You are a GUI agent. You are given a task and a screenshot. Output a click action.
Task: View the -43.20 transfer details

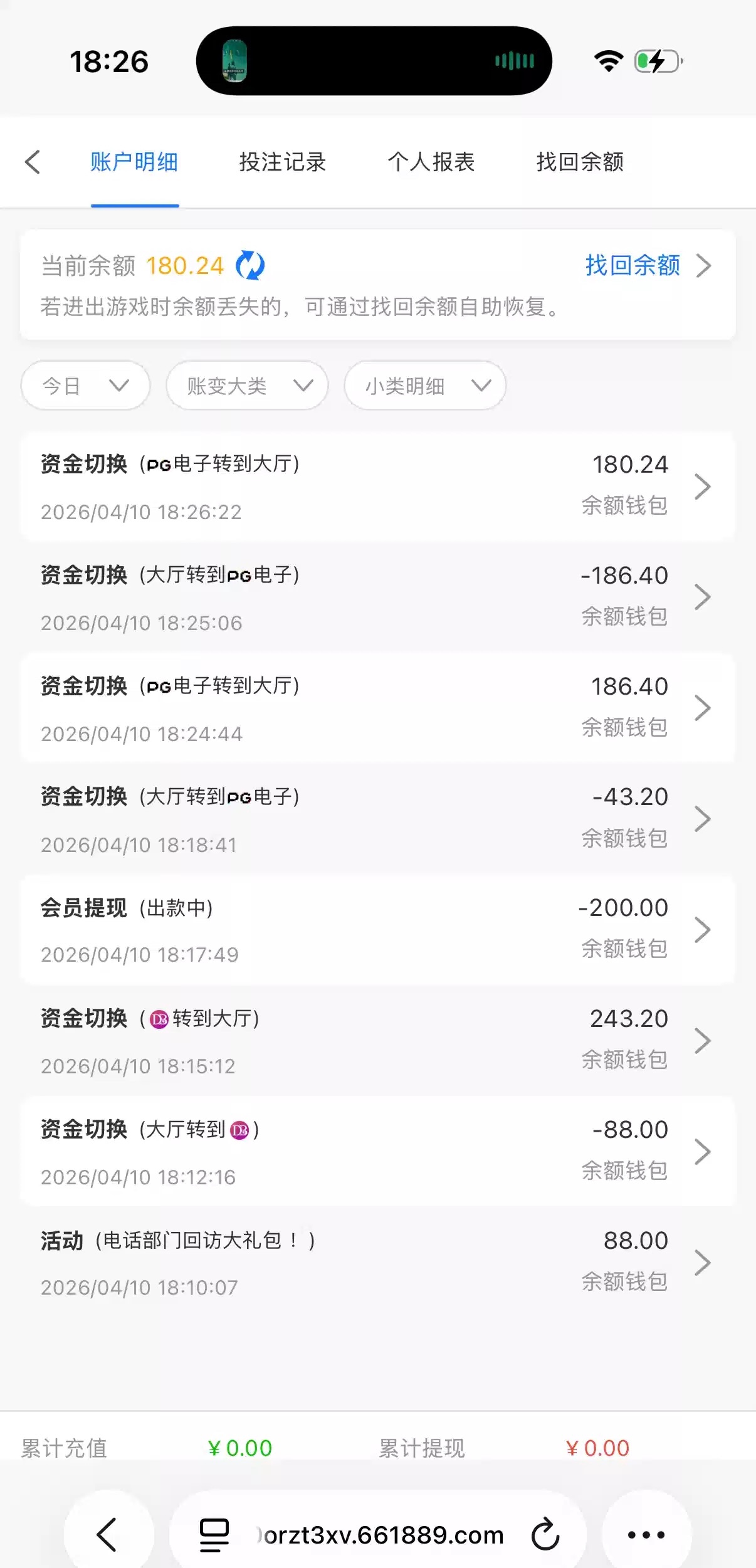[376, 819]
